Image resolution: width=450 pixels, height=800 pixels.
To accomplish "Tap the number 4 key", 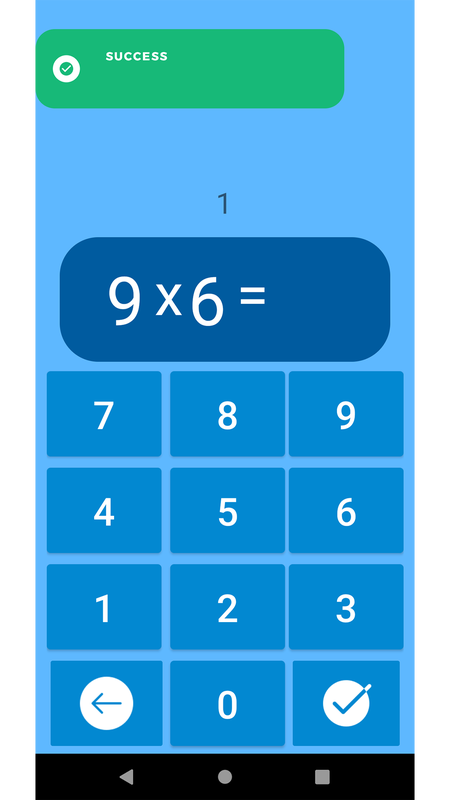I will click(x=104, y=510).
